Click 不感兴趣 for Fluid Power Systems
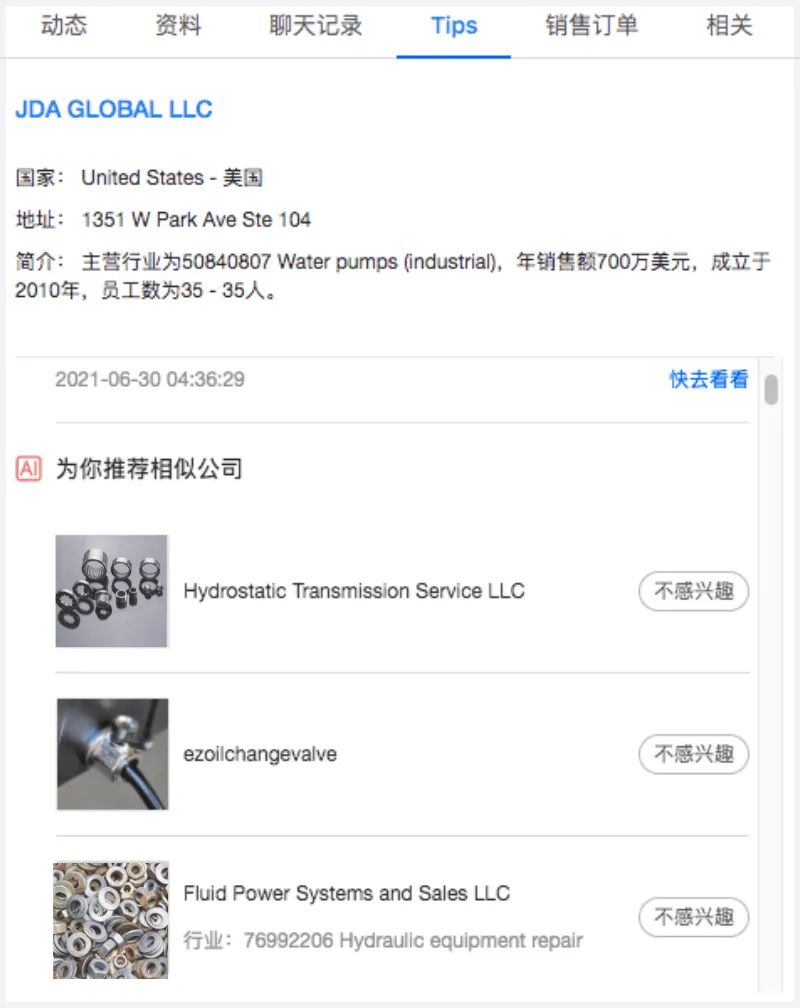 point(693,917)
